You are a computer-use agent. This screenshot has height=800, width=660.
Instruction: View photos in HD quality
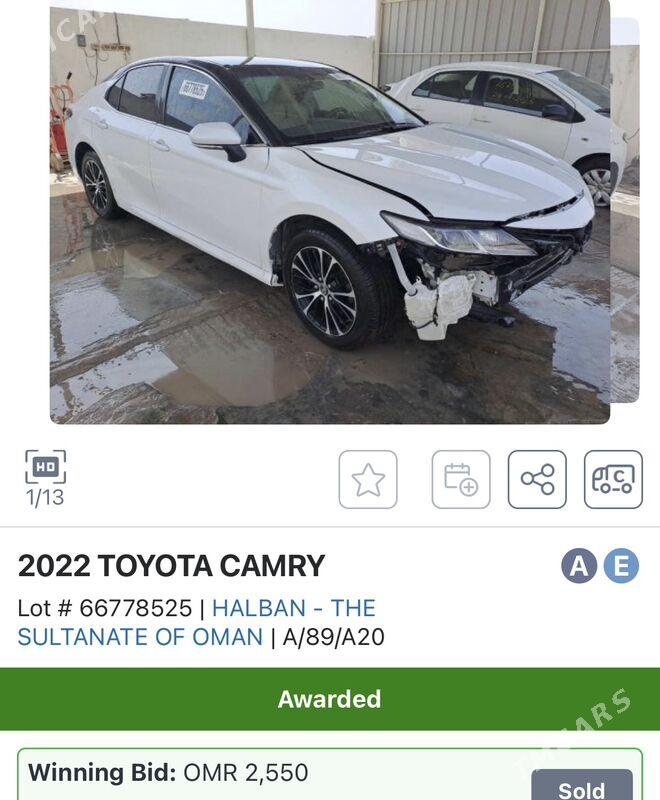pyautogui.click(x=45, y=468)
